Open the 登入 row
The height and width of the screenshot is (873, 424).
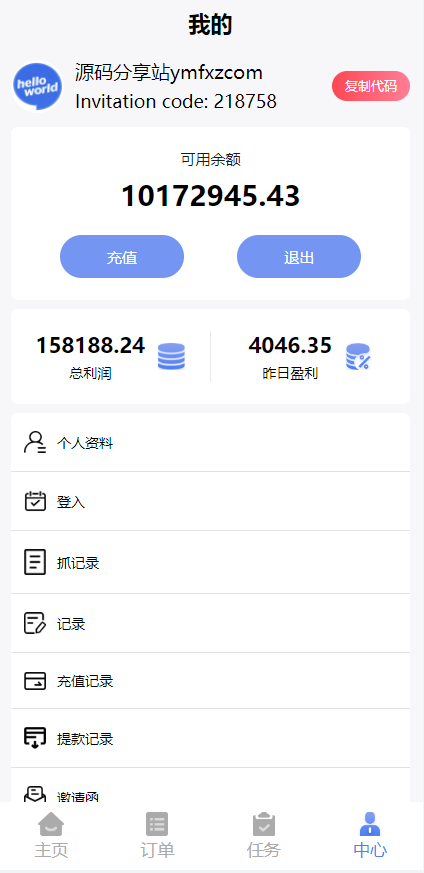tap(210, 502)
